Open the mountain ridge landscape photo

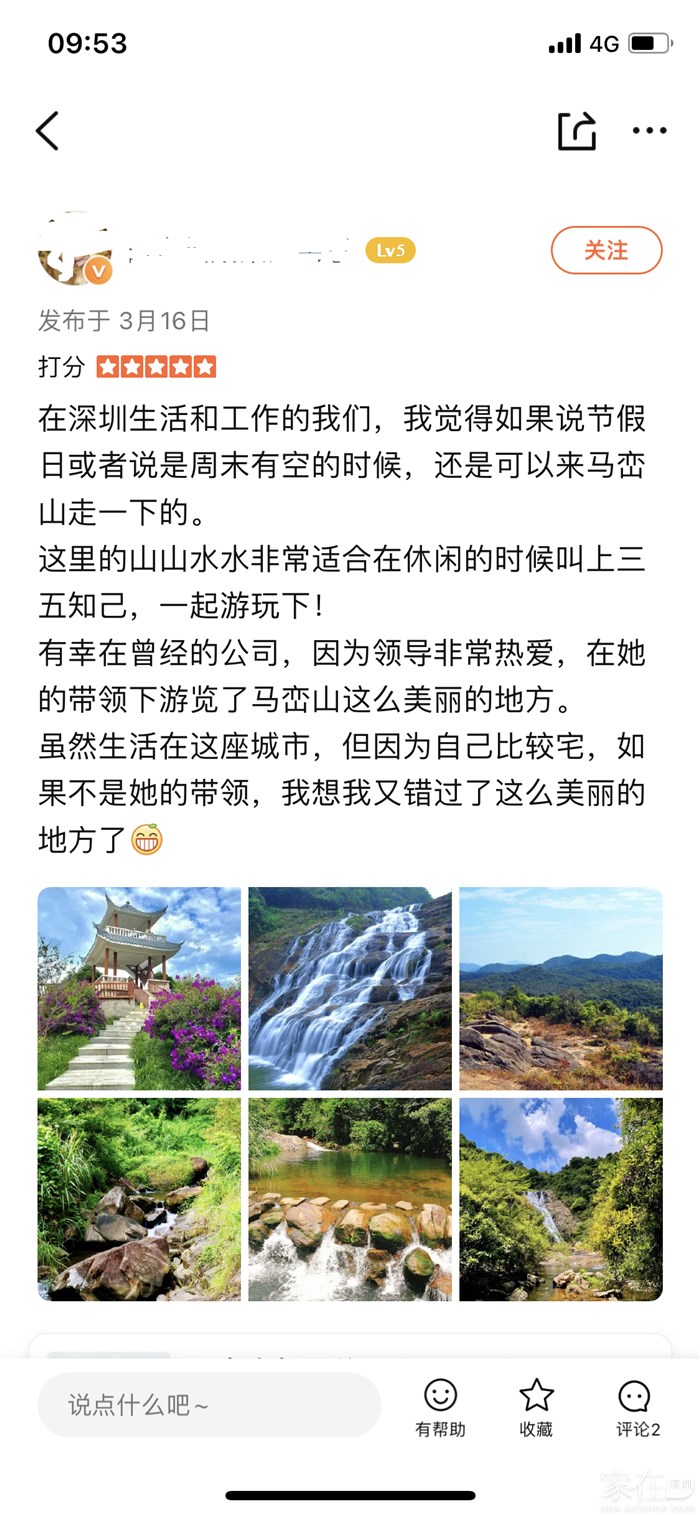[561, 988]
